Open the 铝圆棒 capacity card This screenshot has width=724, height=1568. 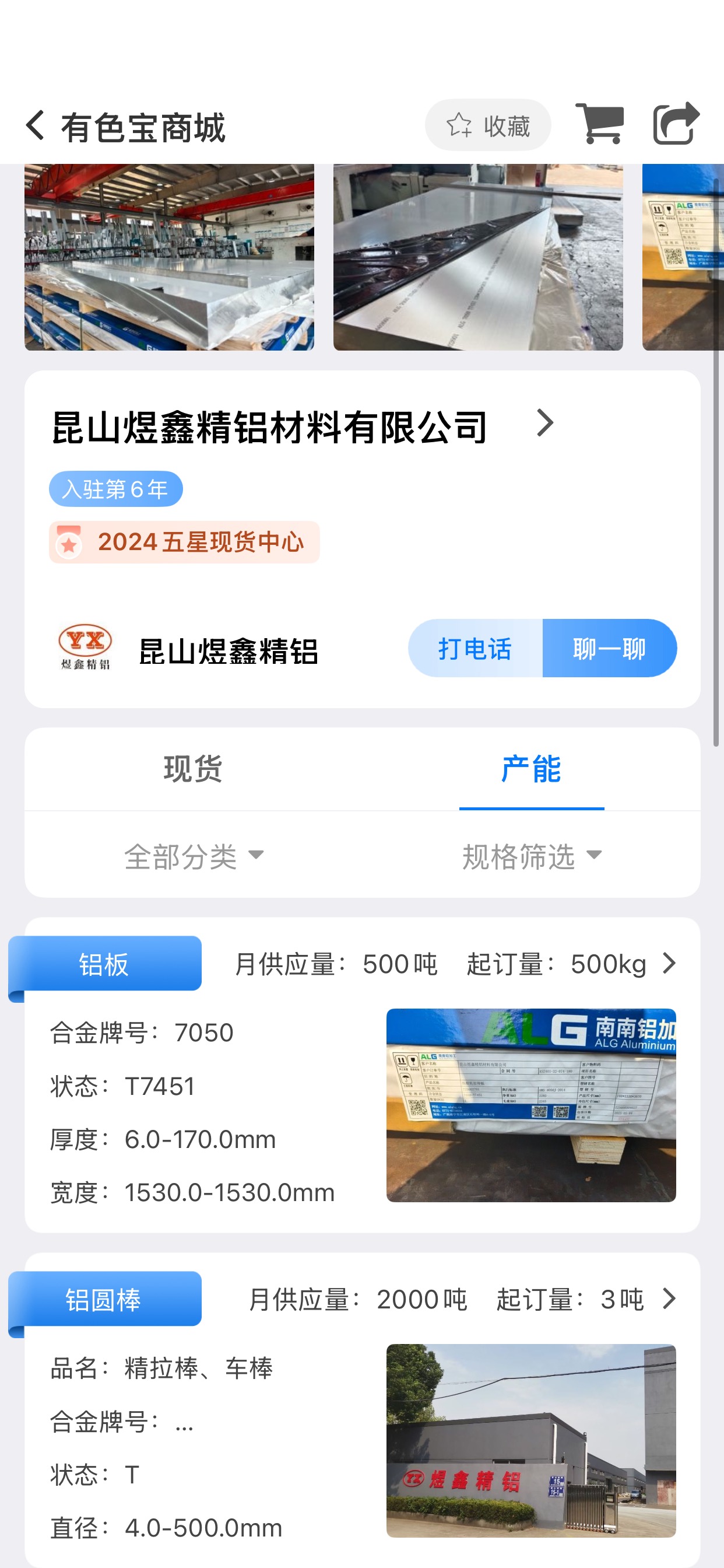pos(363,1410)
